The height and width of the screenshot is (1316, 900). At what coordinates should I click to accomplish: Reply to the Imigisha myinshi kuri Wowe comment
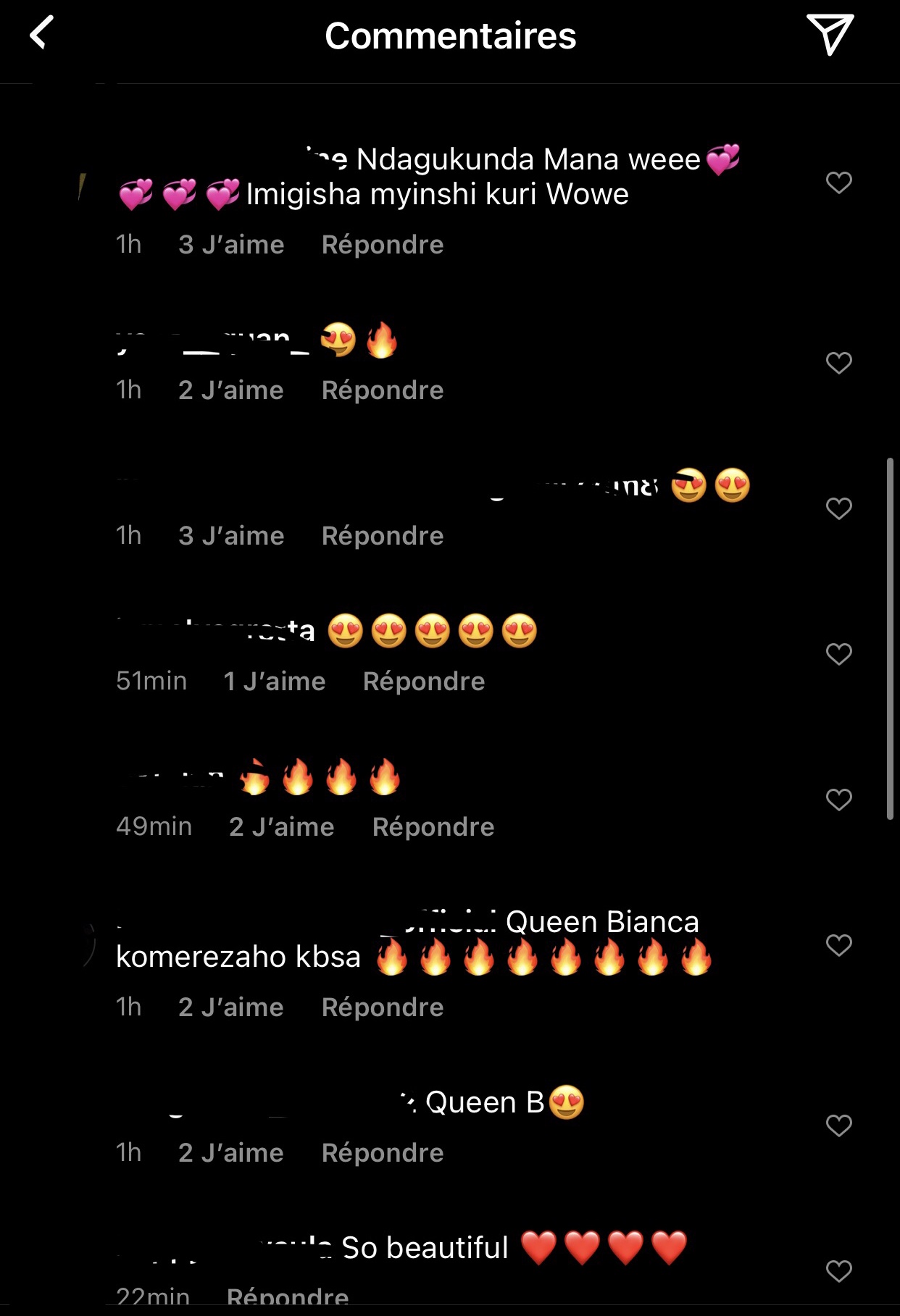(x=382, y=245)
